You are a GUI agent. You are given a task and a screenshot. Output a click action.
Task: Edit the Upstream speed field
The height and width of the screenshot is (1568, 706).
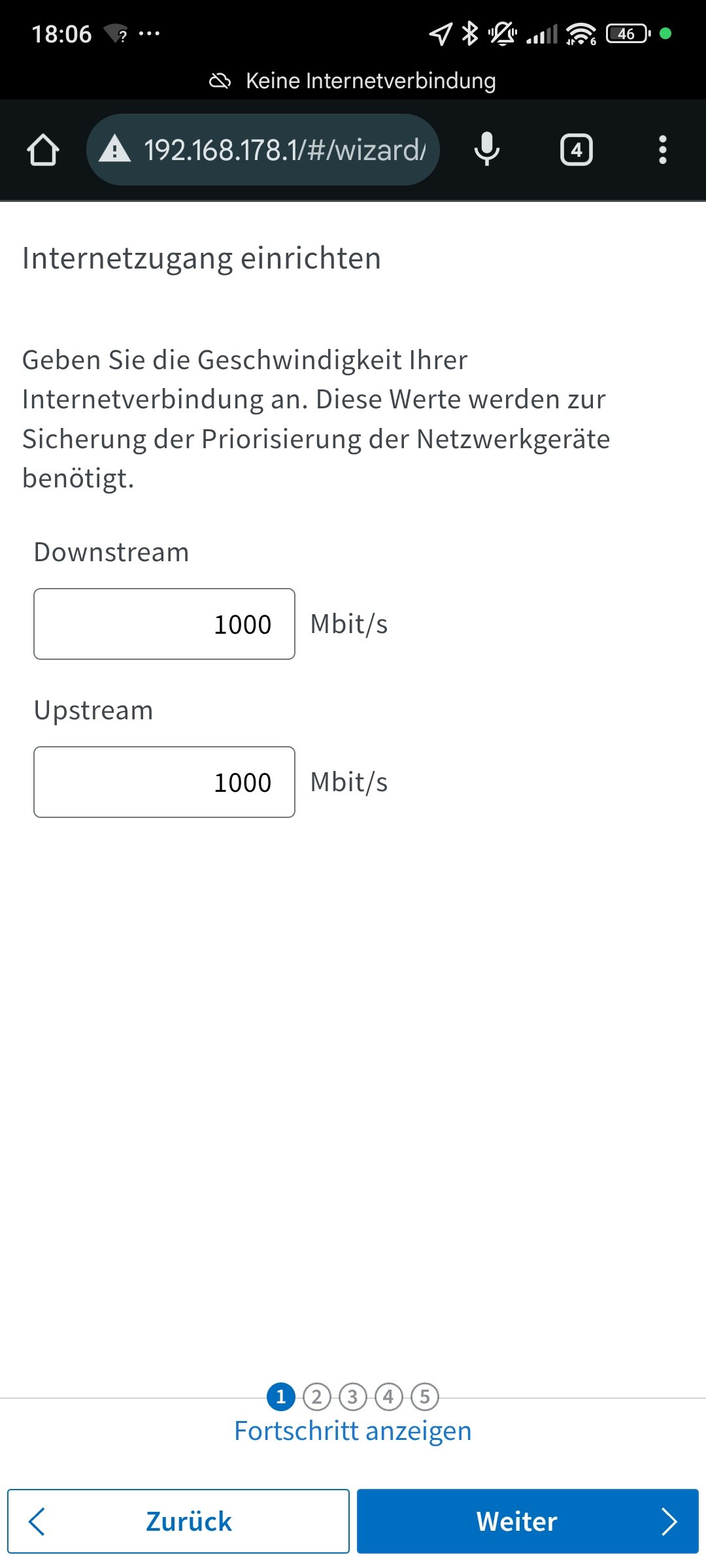pyautogui.click(x=164, y=782)
